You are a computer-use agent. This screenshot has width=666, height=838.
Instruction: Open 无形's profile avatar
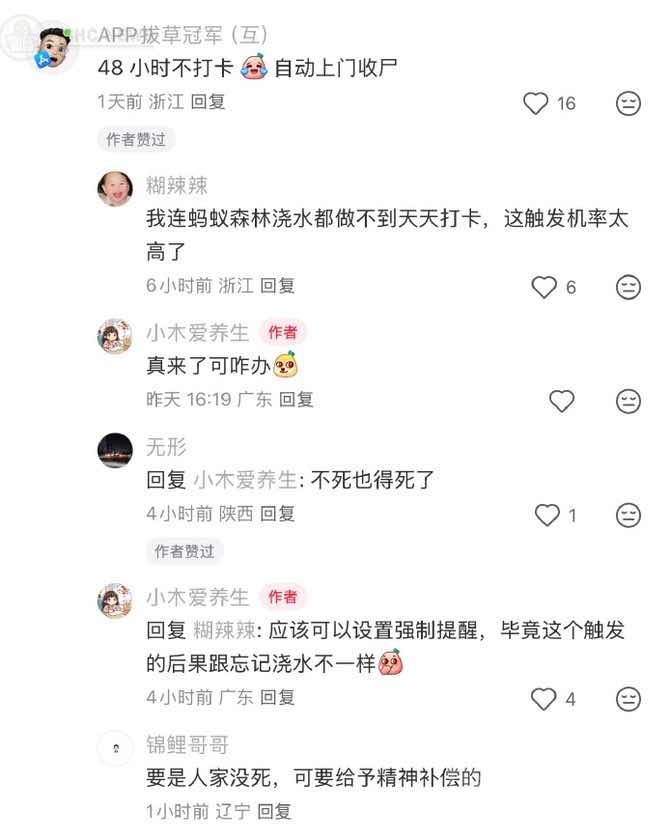115,450
